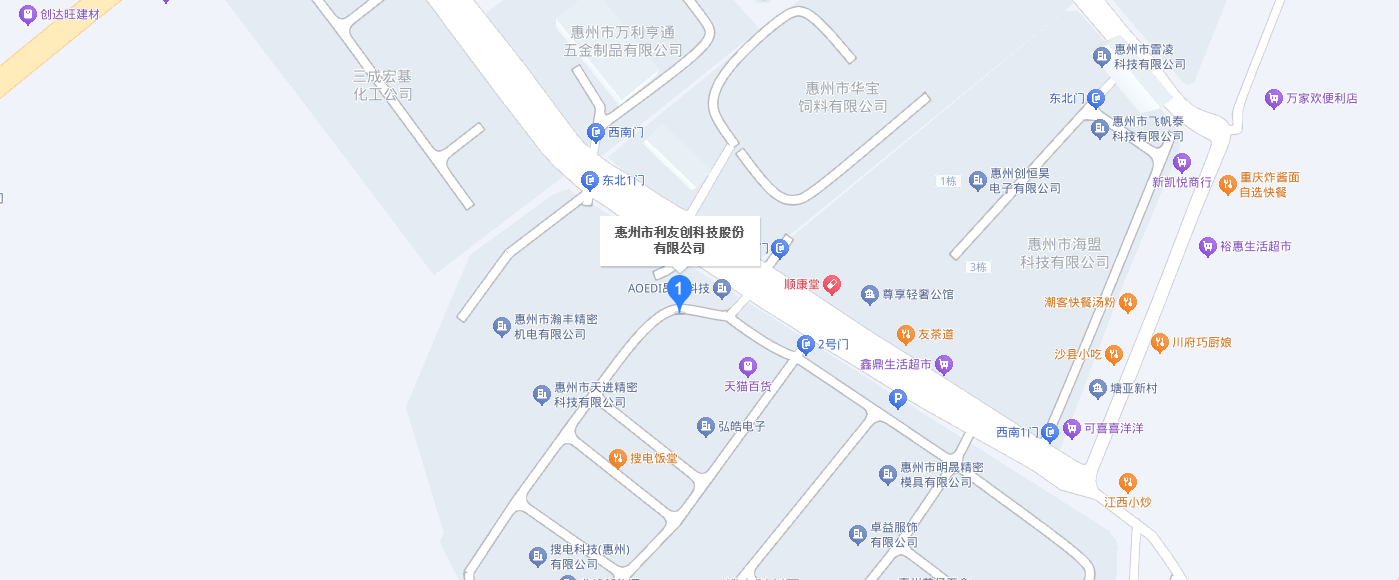Select the parking lot P marker
The image size is (1399, 580).
coord(898,399)
